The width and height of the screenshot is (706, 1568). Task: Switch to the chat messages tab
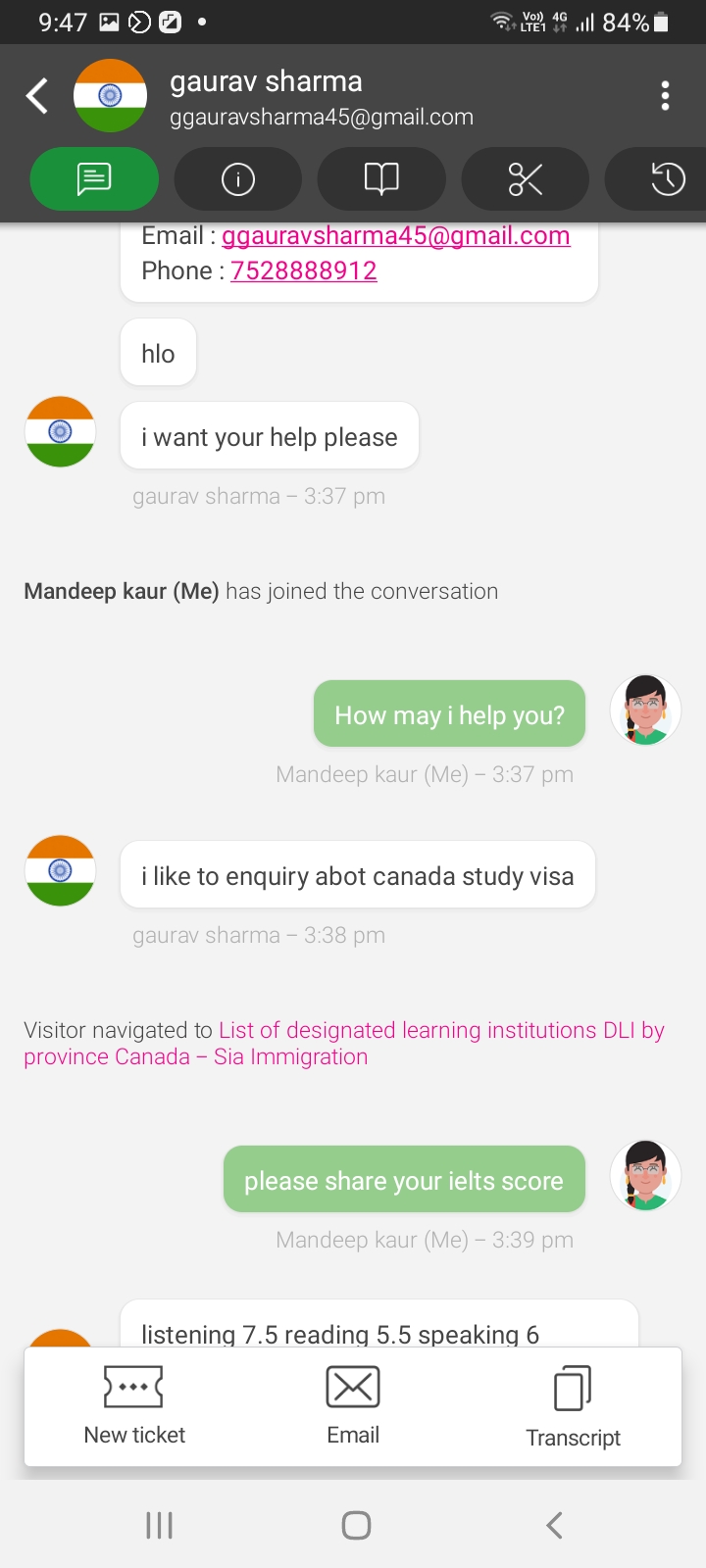coord(94,178)
